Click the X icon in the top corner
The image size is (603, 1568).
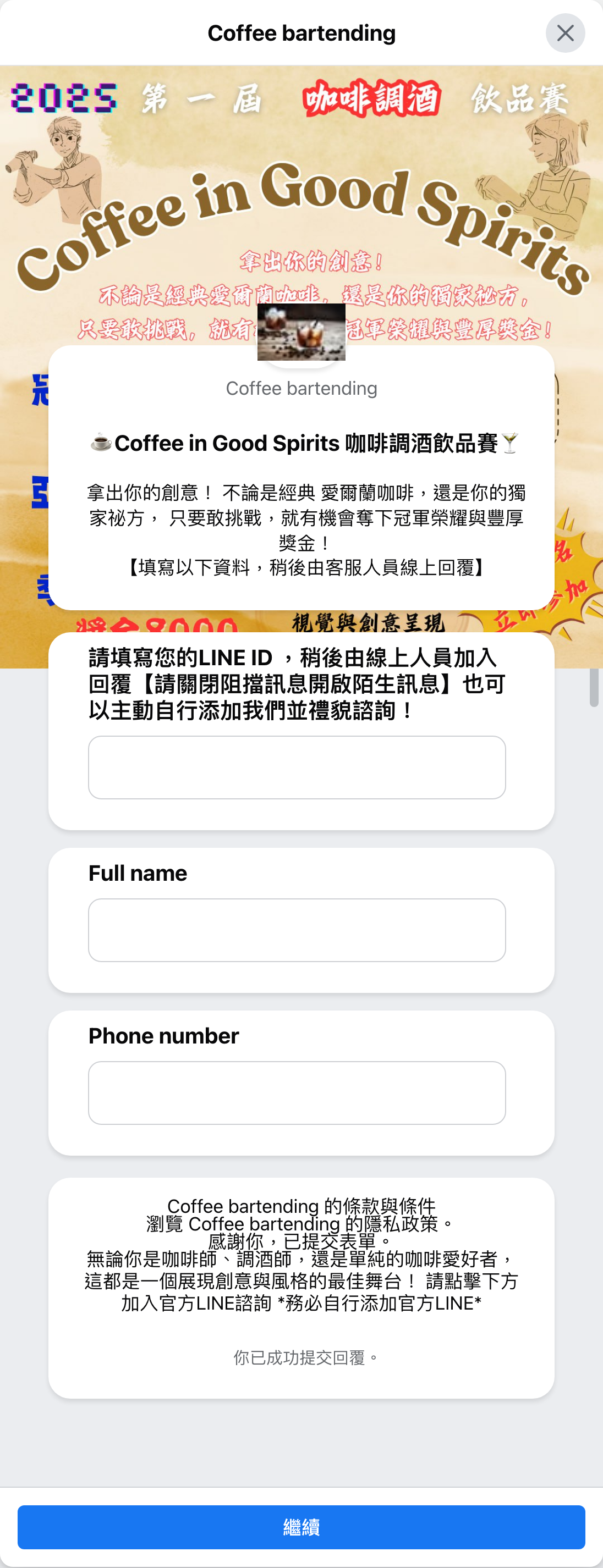pos(565,33)
